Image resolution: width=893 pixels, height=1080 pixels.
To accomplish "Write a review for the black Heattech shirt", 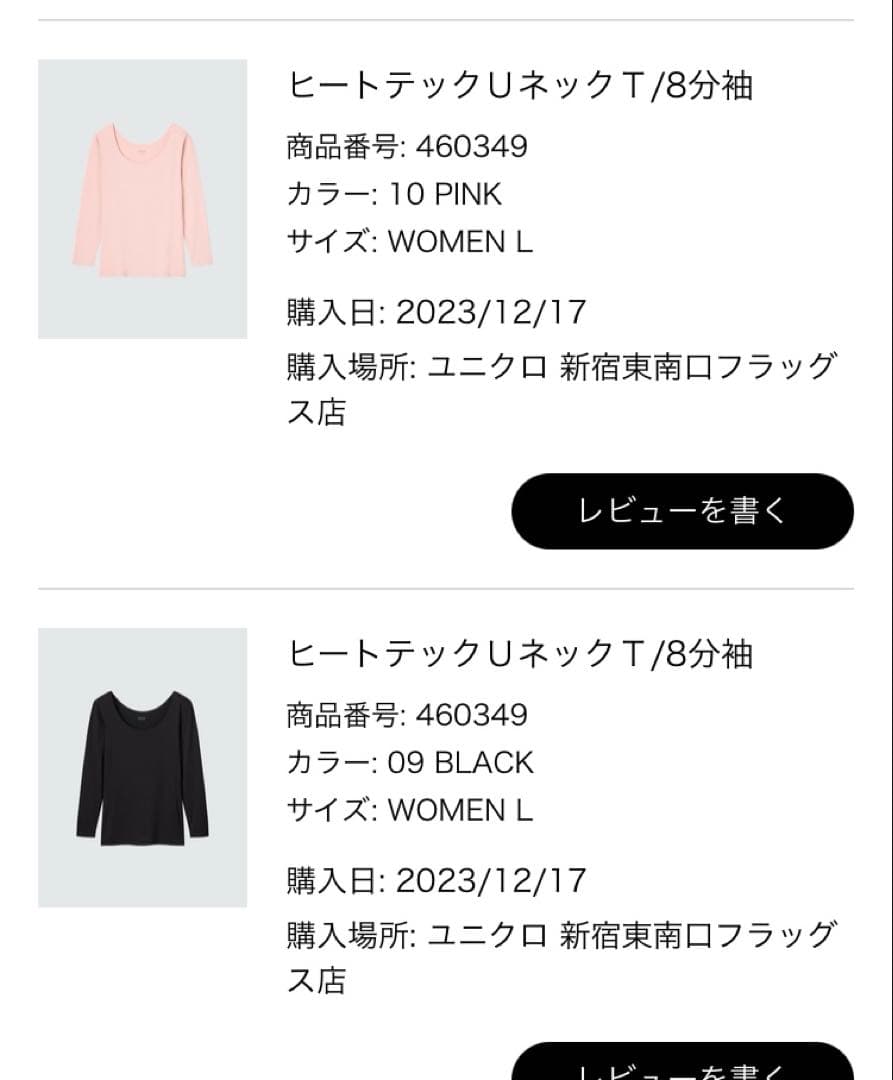I will pos(682,1061).
